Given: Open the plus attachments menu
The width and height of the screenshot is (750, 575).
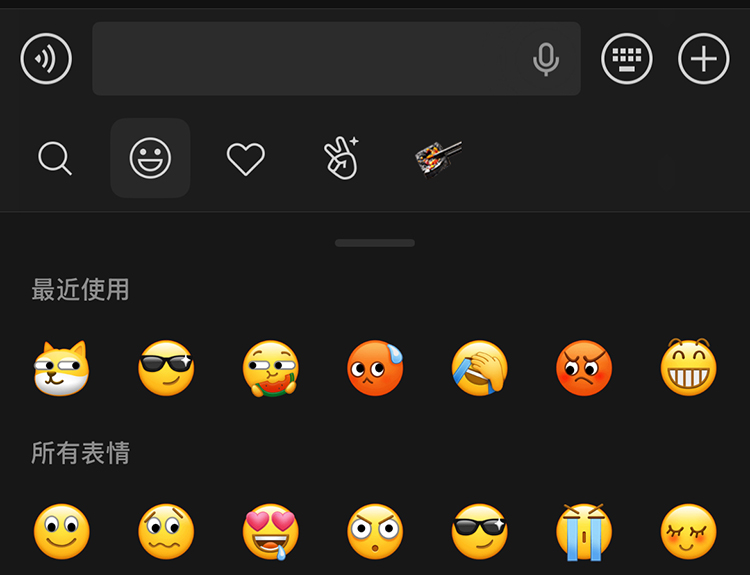Looking at the screenshot, I should [x=704, y=59].
